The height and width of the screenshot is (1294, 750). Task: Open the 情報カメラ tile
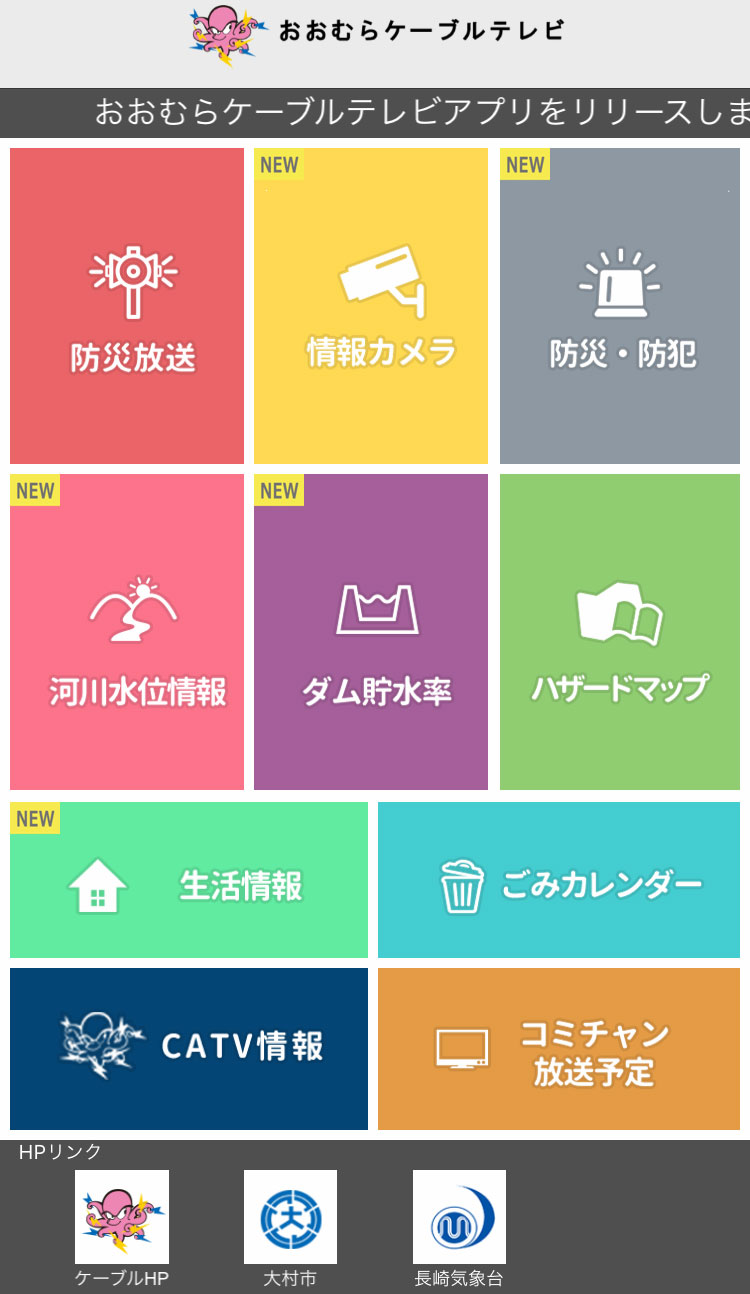371,306
